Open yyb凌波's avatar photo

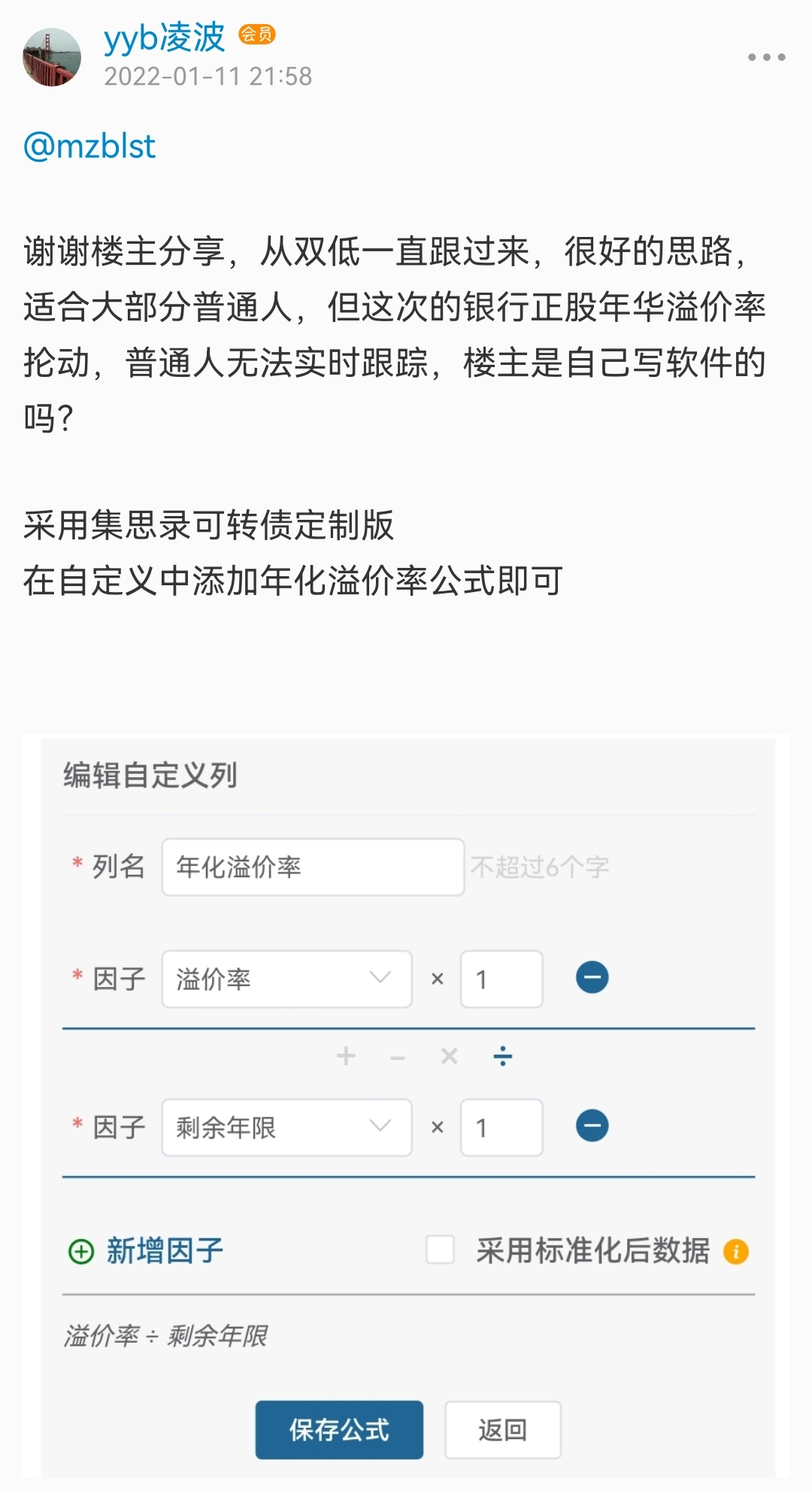(x=52, y=57)
